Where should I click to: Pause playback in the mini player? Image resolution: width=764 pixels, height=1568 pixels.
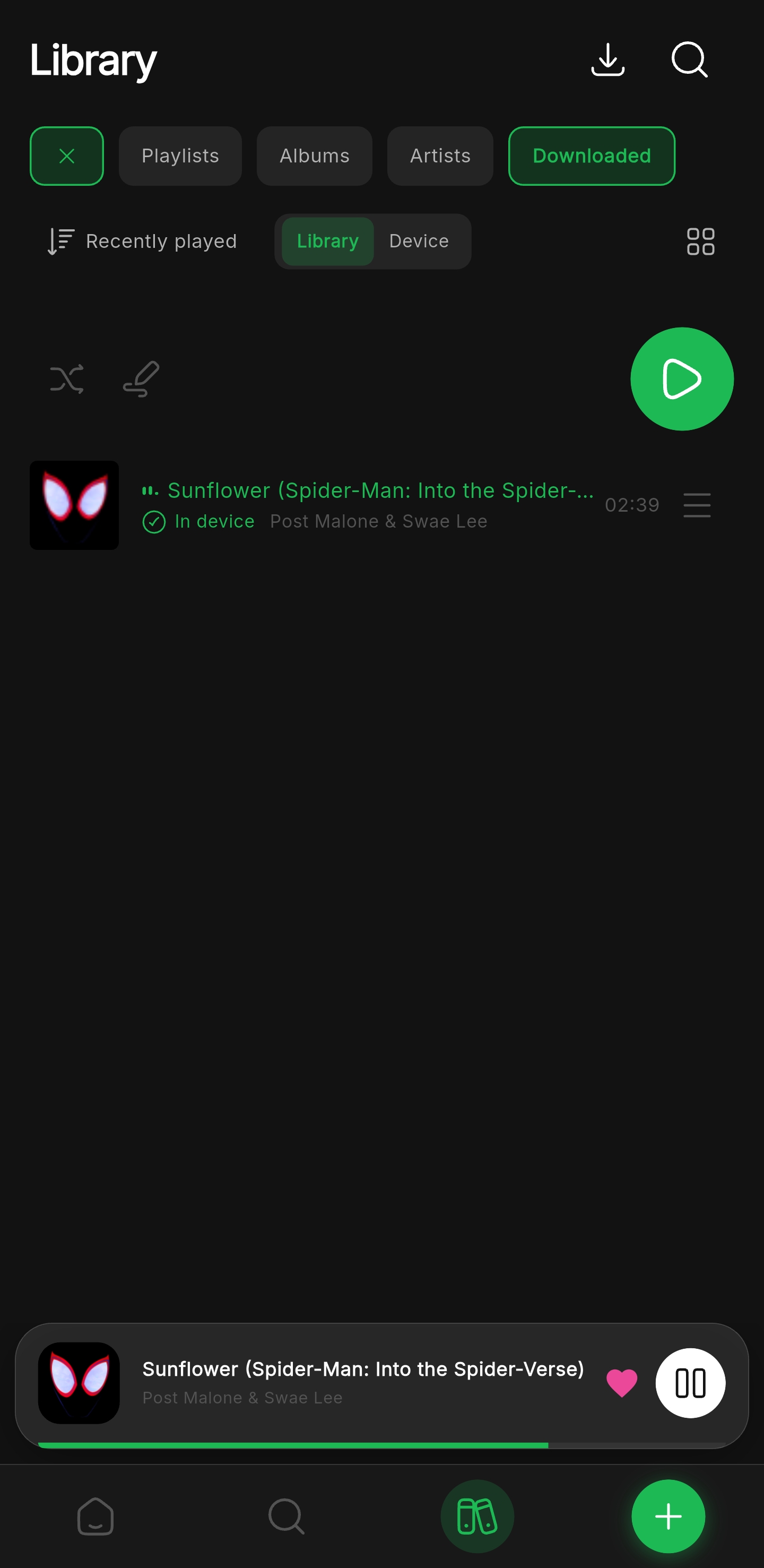coord(690,1383)
